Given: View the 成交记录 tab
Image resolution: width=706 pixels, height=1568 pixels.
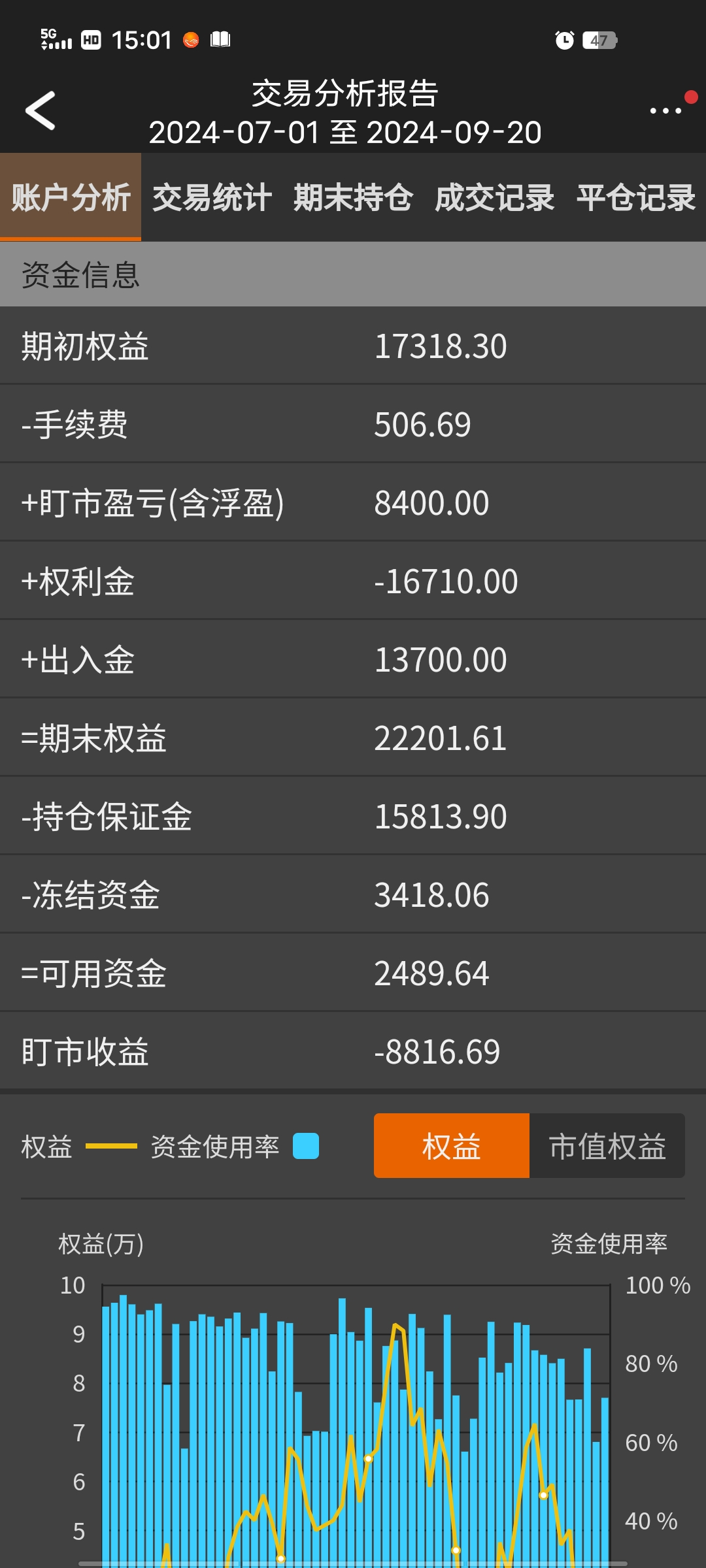Looking at the screenshot, I should pyautogui.click(x=494, y=197).
